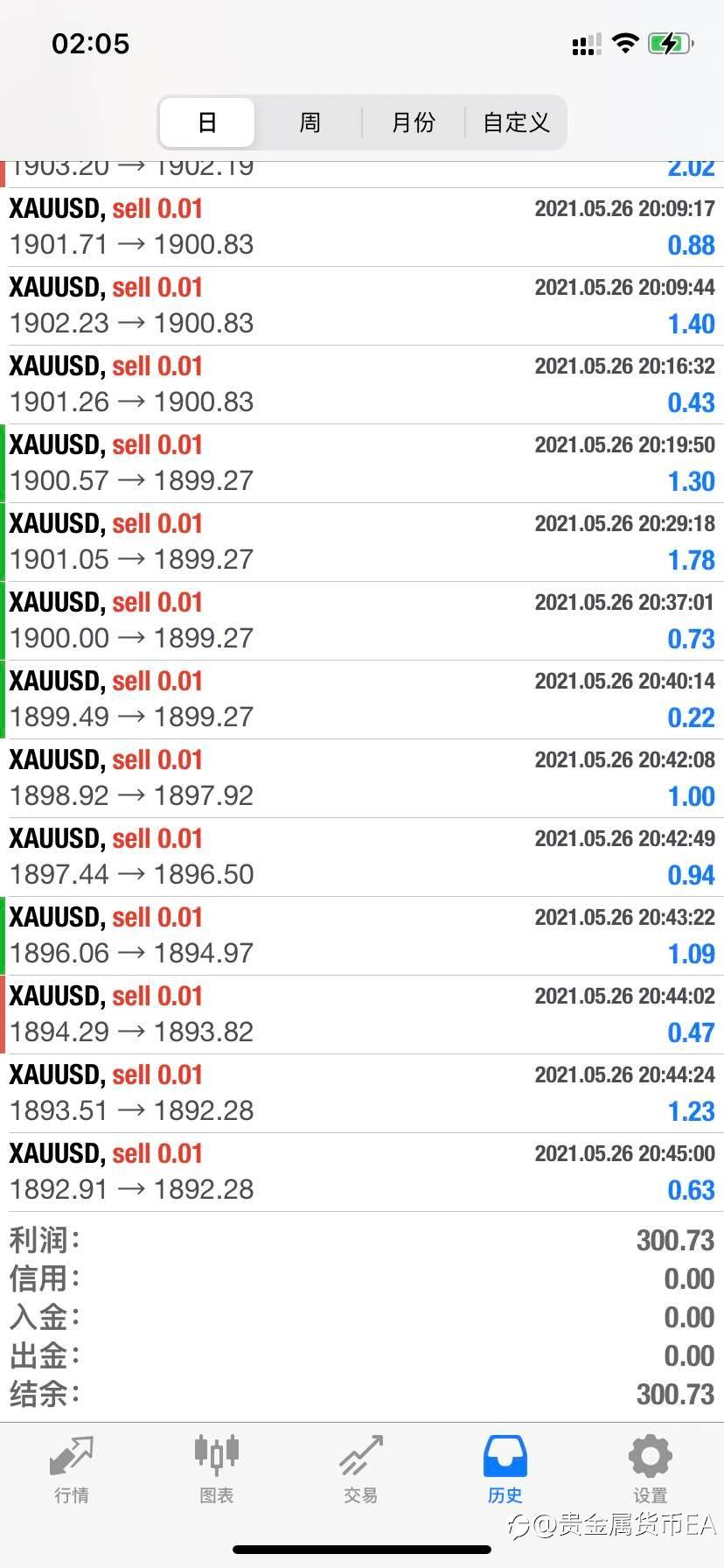Show details of the 20:29:18 trade
This screenshot has width=724, height=1568.
(362, 542)
